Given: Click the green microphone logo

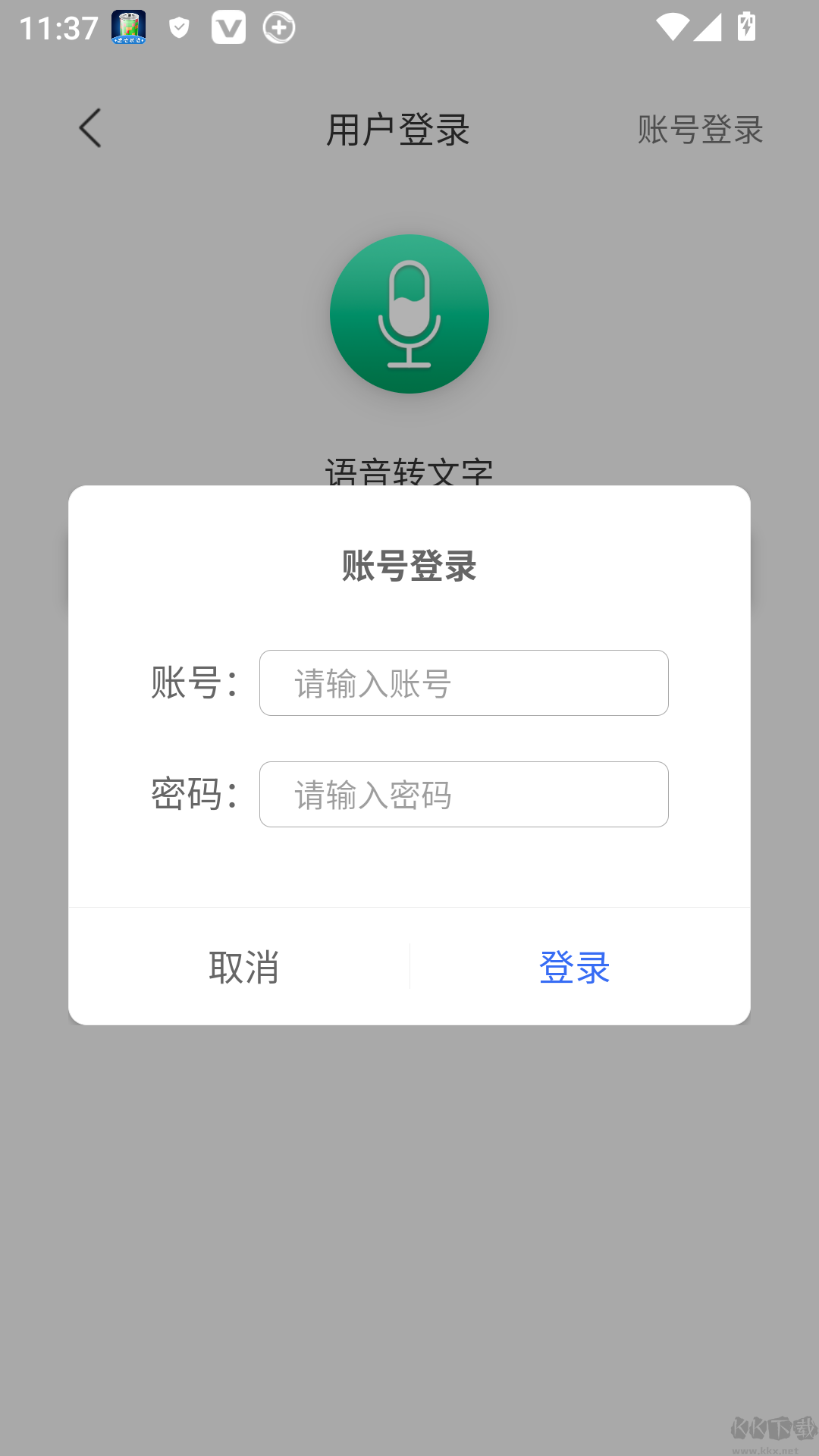Looking at the screenshot, I should pos(409,313).
